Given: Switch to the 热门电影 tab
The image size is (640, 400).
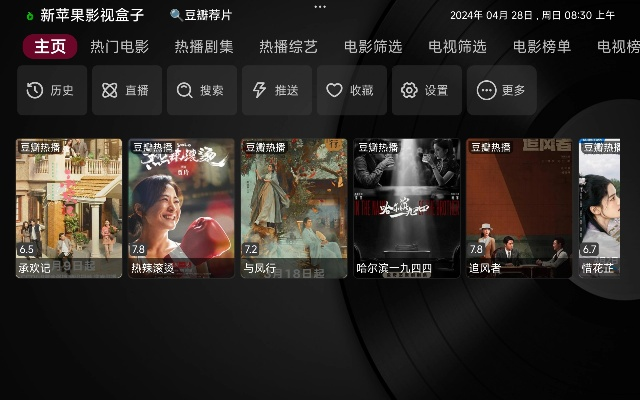Looking at the screenshot, I should [119, 47].
